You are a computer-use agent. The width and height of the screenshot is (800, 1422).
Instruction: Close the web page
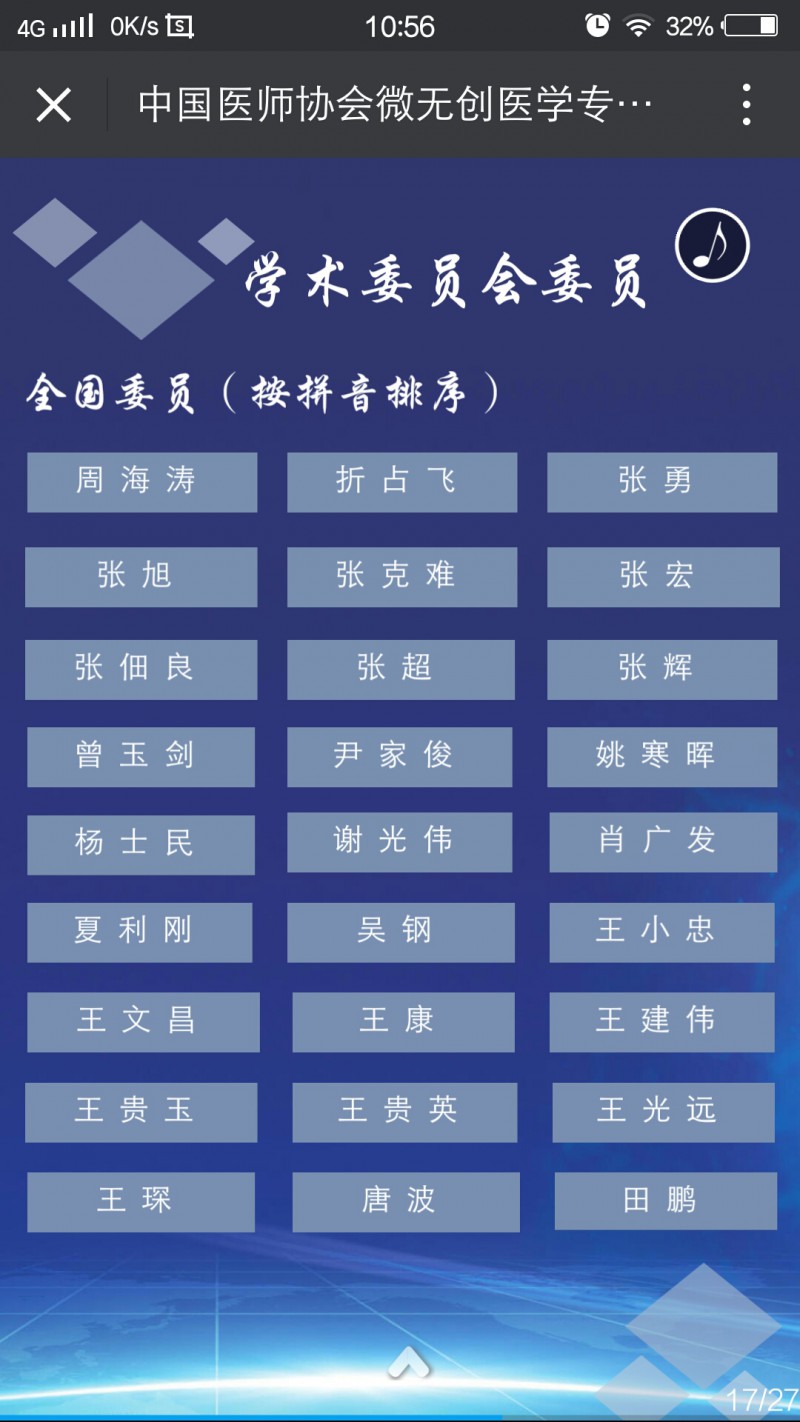point(53,104)
